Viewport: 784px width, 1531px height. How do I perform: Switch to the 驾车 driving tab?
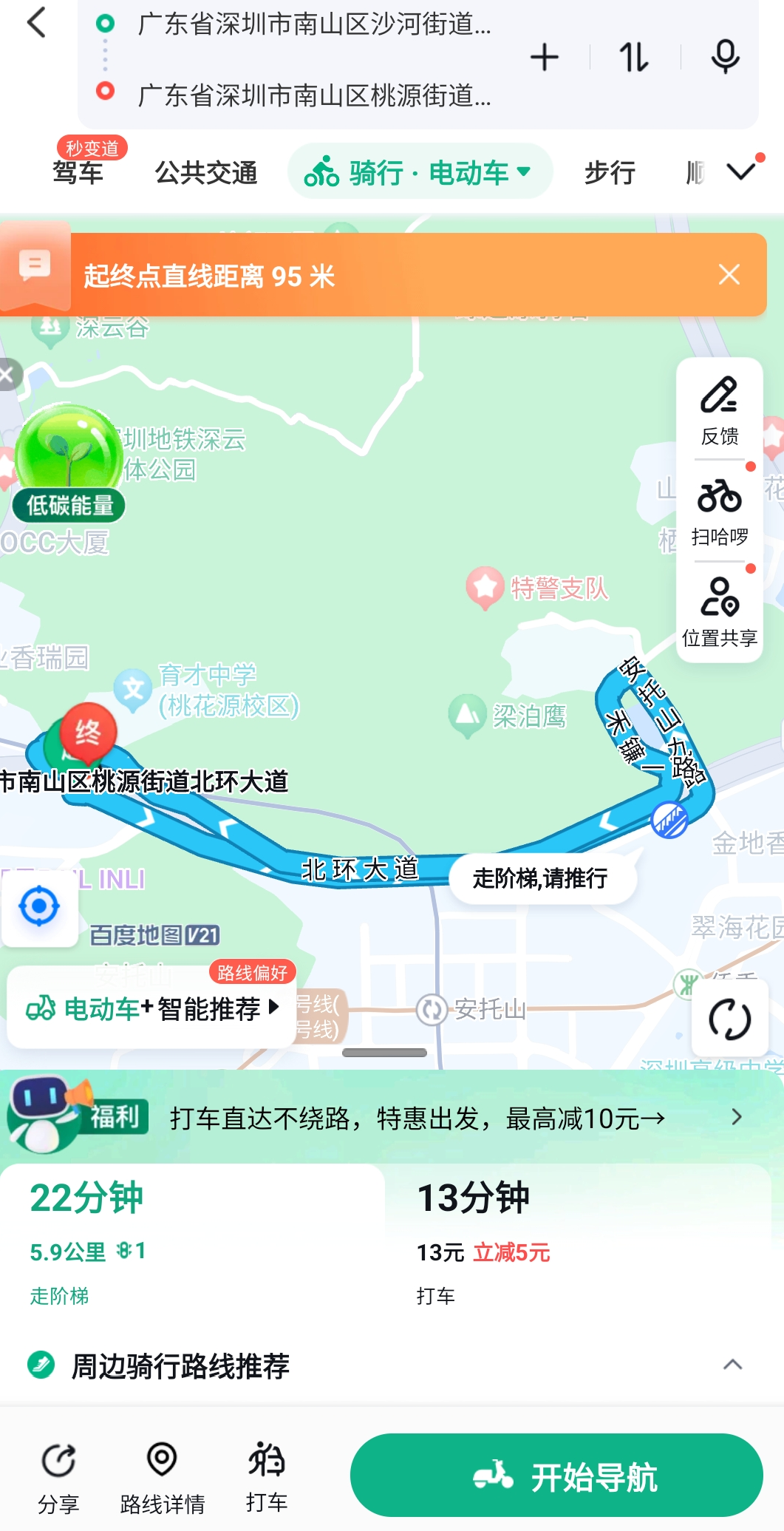78,172
